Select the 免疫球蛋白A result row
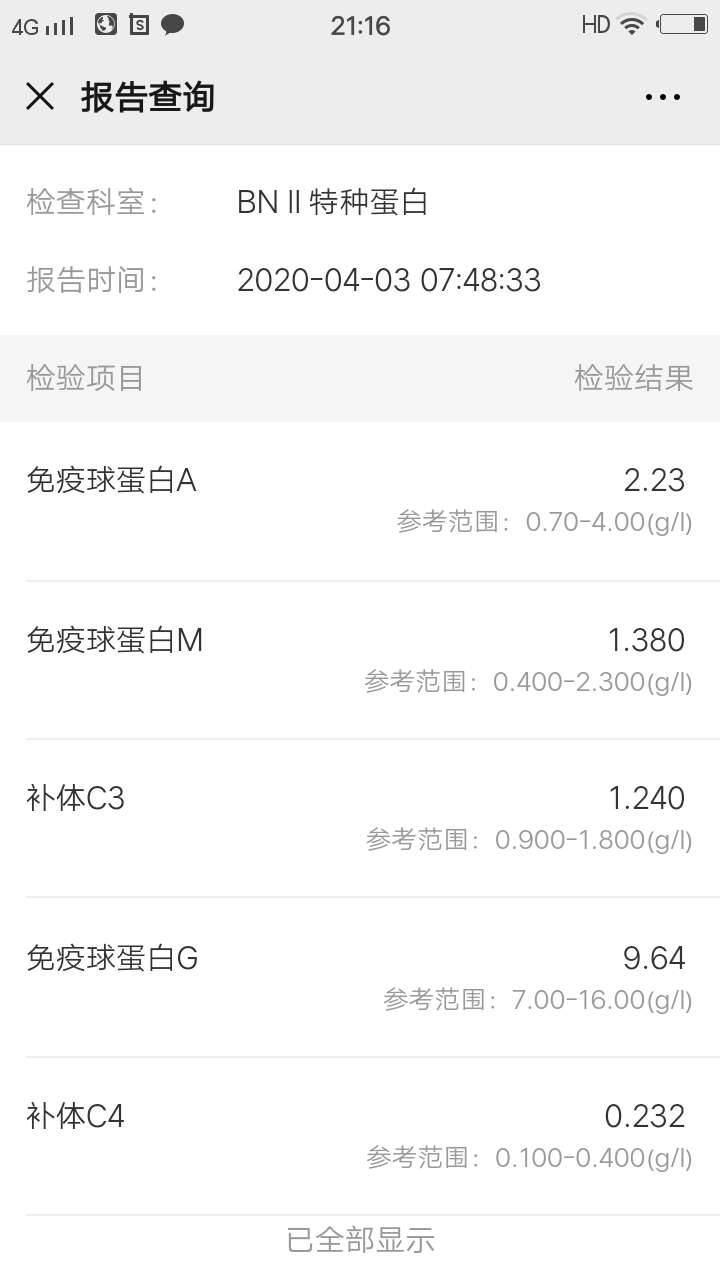The image size is (720, 1280). [360, 500]
